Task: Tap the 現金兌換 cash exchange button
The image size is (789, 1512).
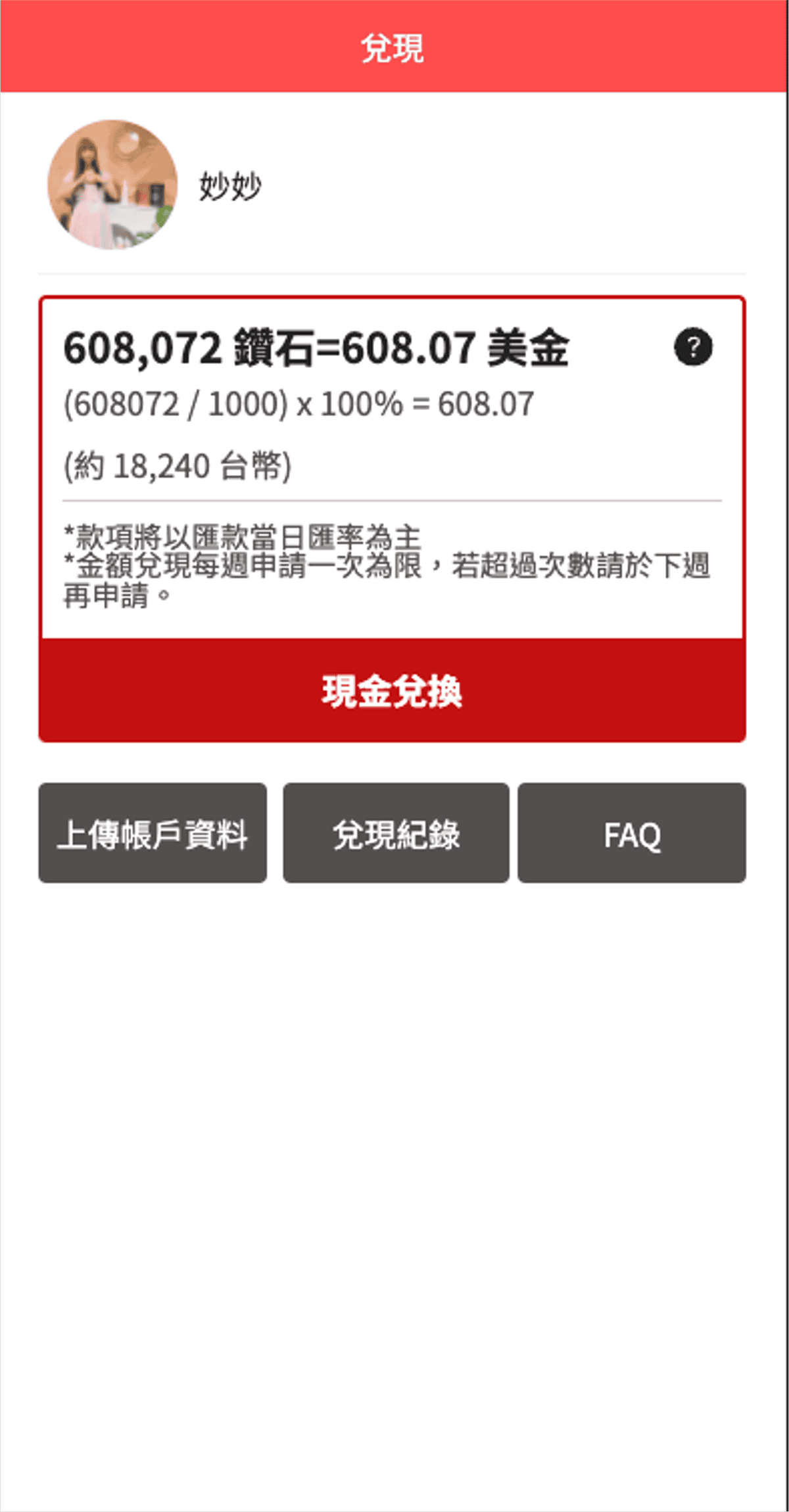Action: [x=392, y=691]
